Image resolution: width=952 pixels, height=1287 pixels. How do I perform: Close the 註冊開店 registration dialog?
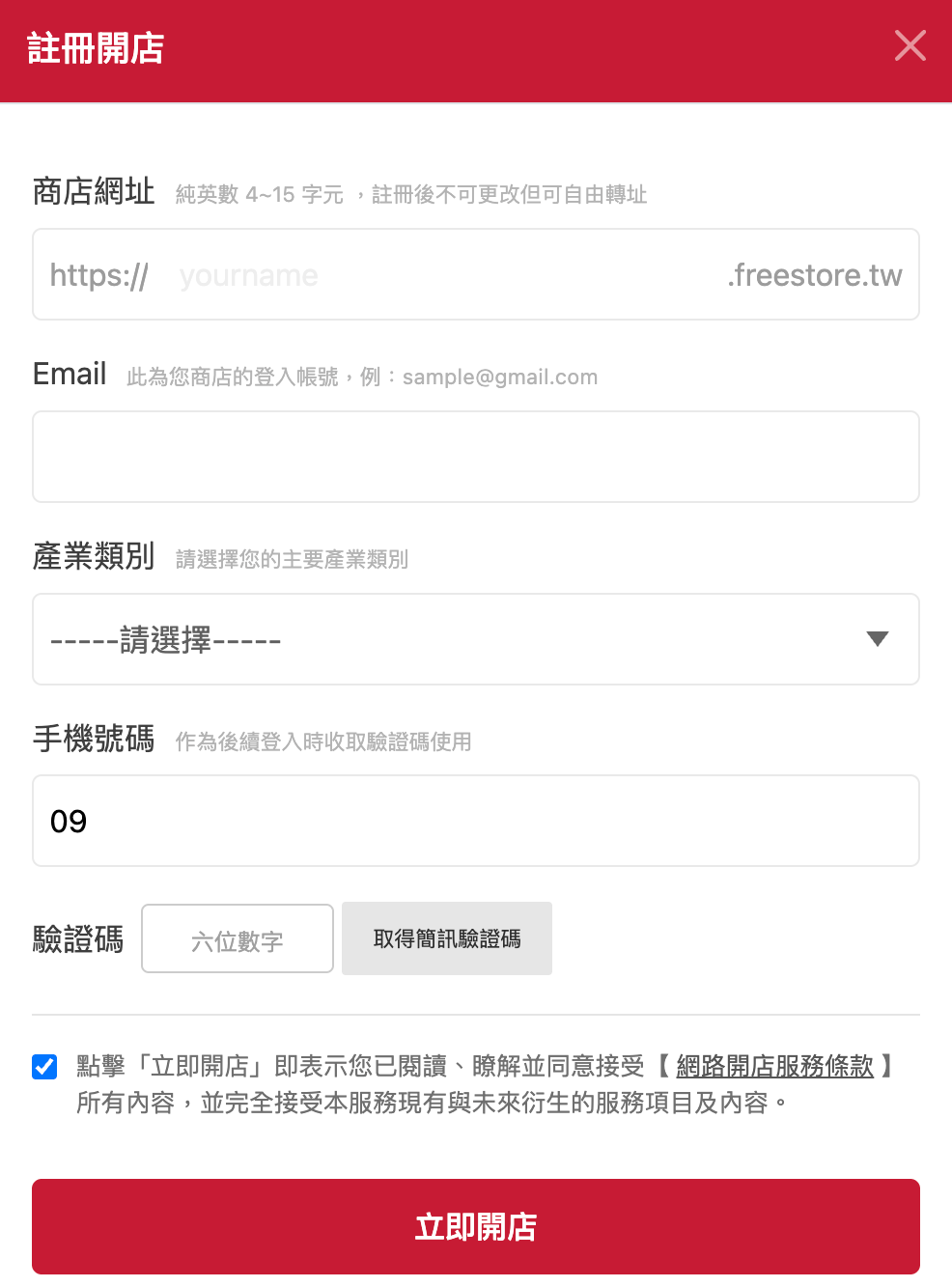[x=910, y=45]
